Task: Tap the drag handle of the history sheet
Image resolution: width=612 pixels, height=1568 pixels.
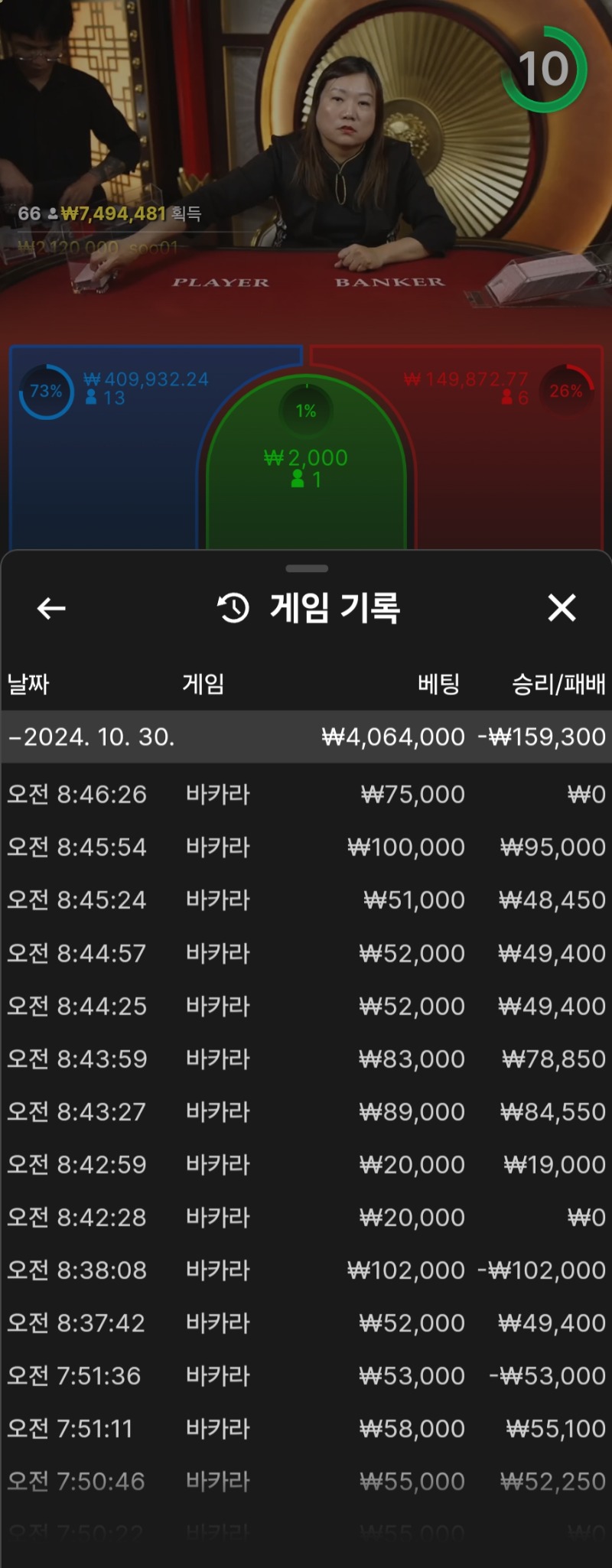Action: click(x=306, y=568)
